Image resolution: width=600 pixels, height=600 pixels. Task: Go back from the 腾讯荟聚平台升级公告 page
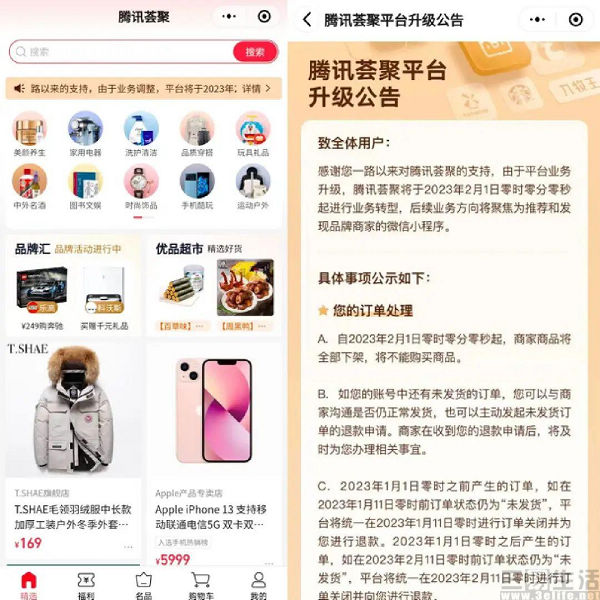click(307, 20)
